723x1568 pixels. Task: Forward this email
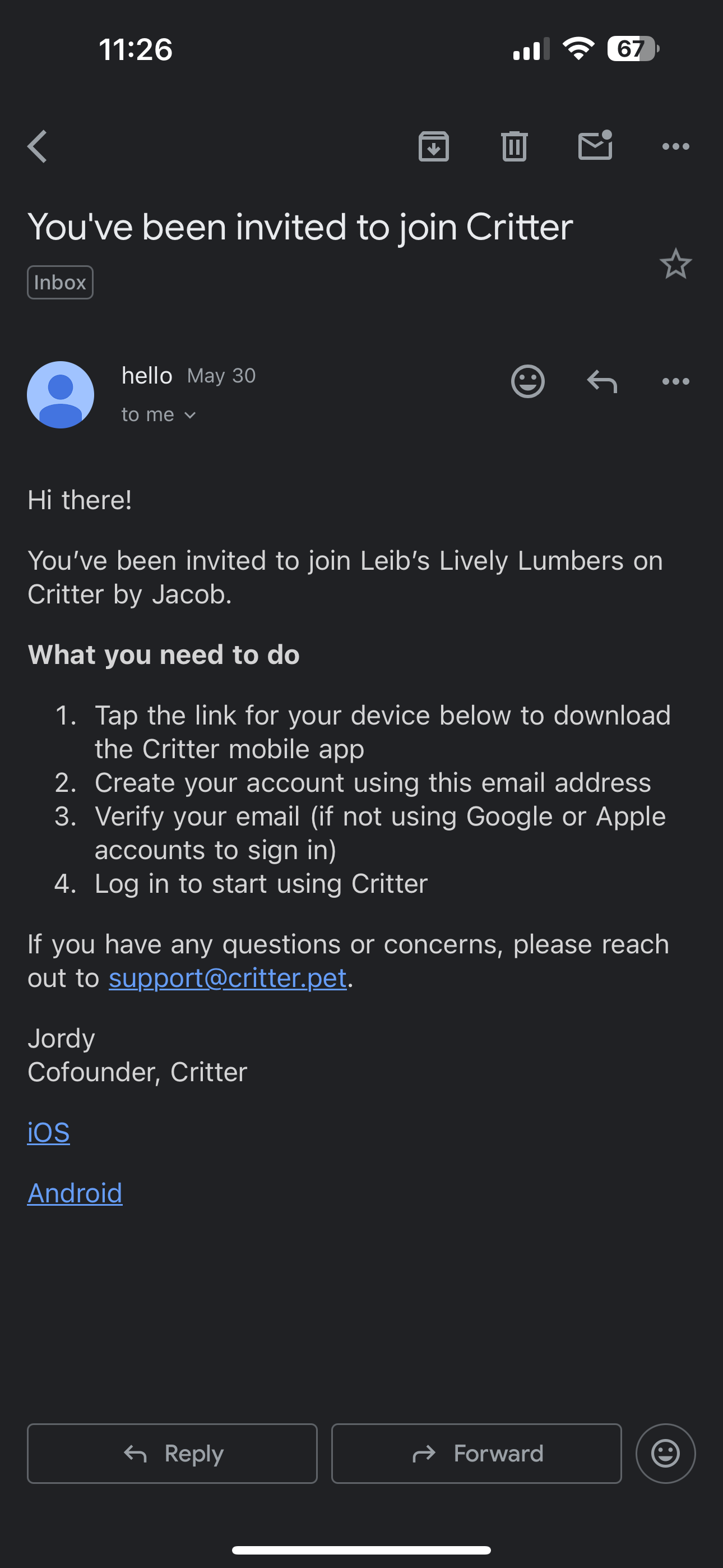pyautogui.click(x=476, y=1454)
